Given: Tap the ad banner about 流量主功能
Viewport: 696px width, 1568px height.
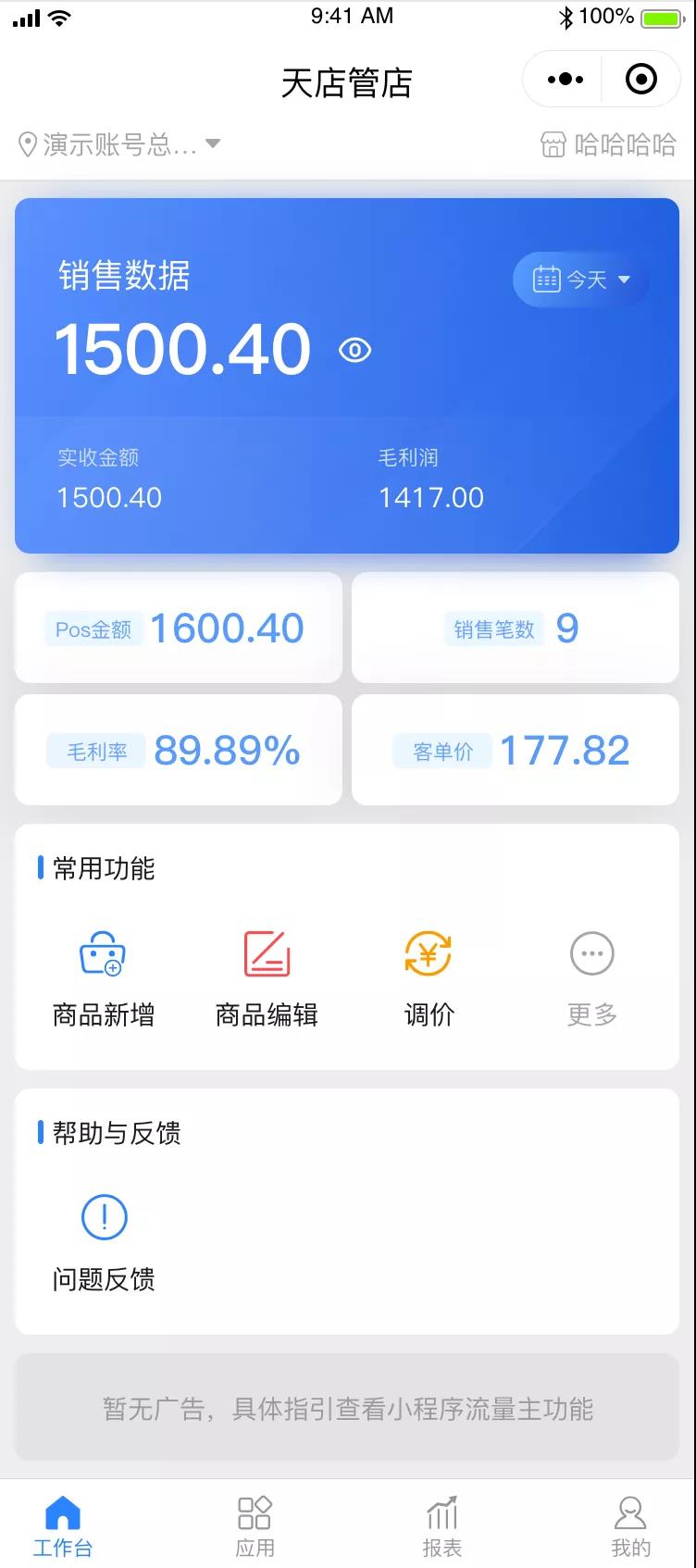Looking at the screenshot, I should tap(348, 1408).
